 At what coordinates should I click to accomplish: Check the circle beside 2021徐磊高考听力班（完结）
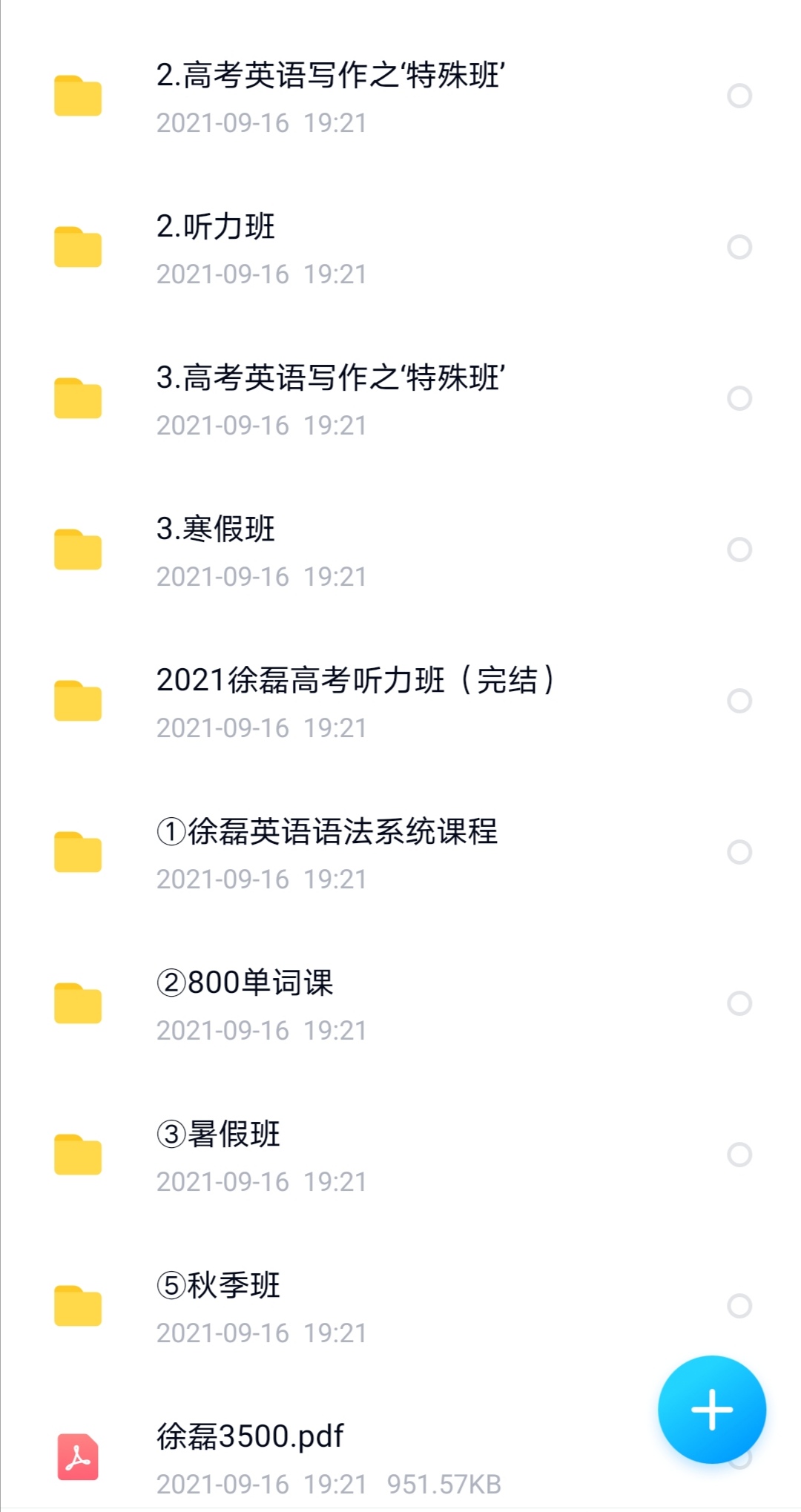pyautogui.click(x=739, y=701)
